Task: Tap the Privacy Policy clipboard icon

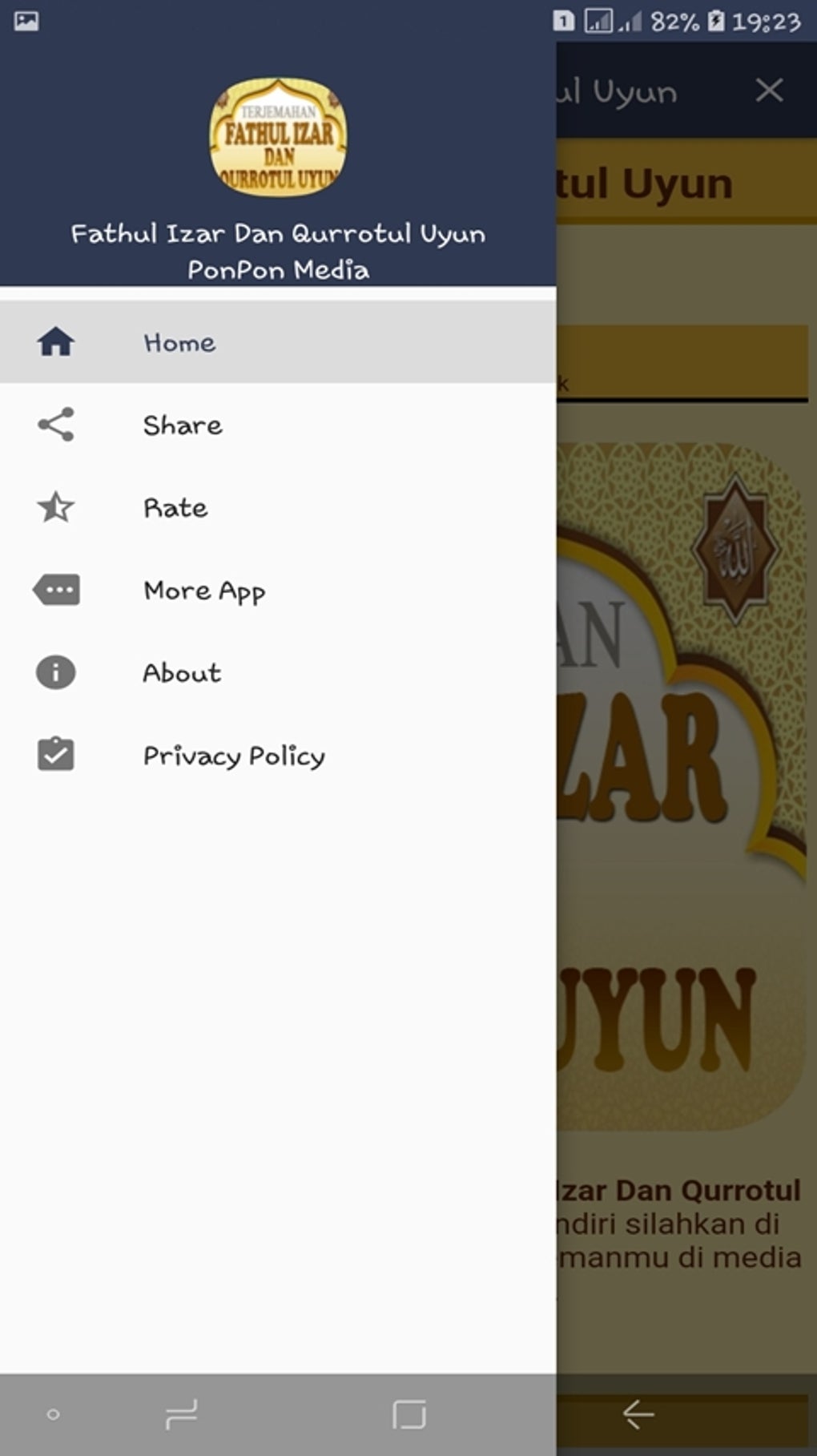Action: (x=55, y=754)
